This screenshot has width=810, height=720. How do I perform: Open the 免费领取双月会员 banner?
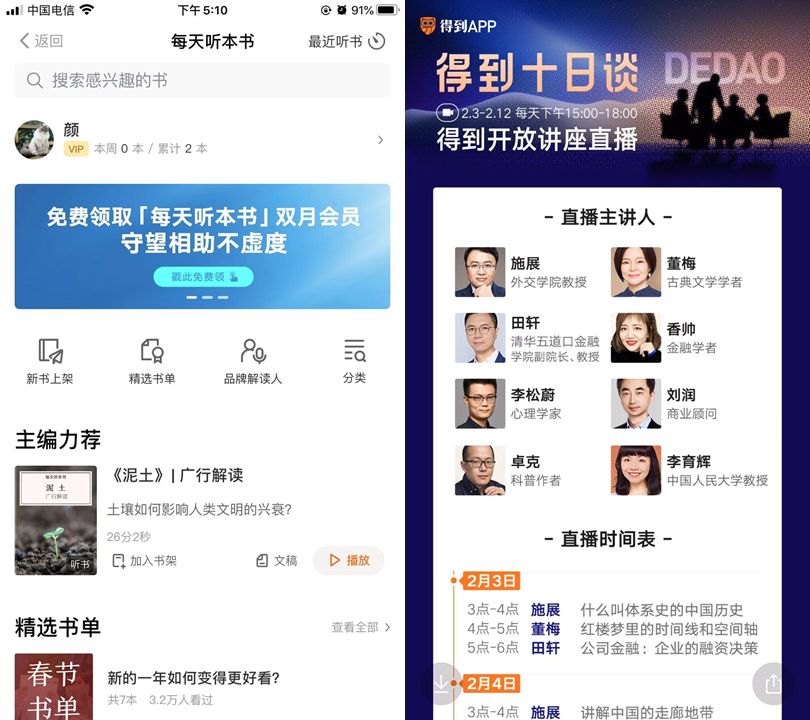pos(202,246)
